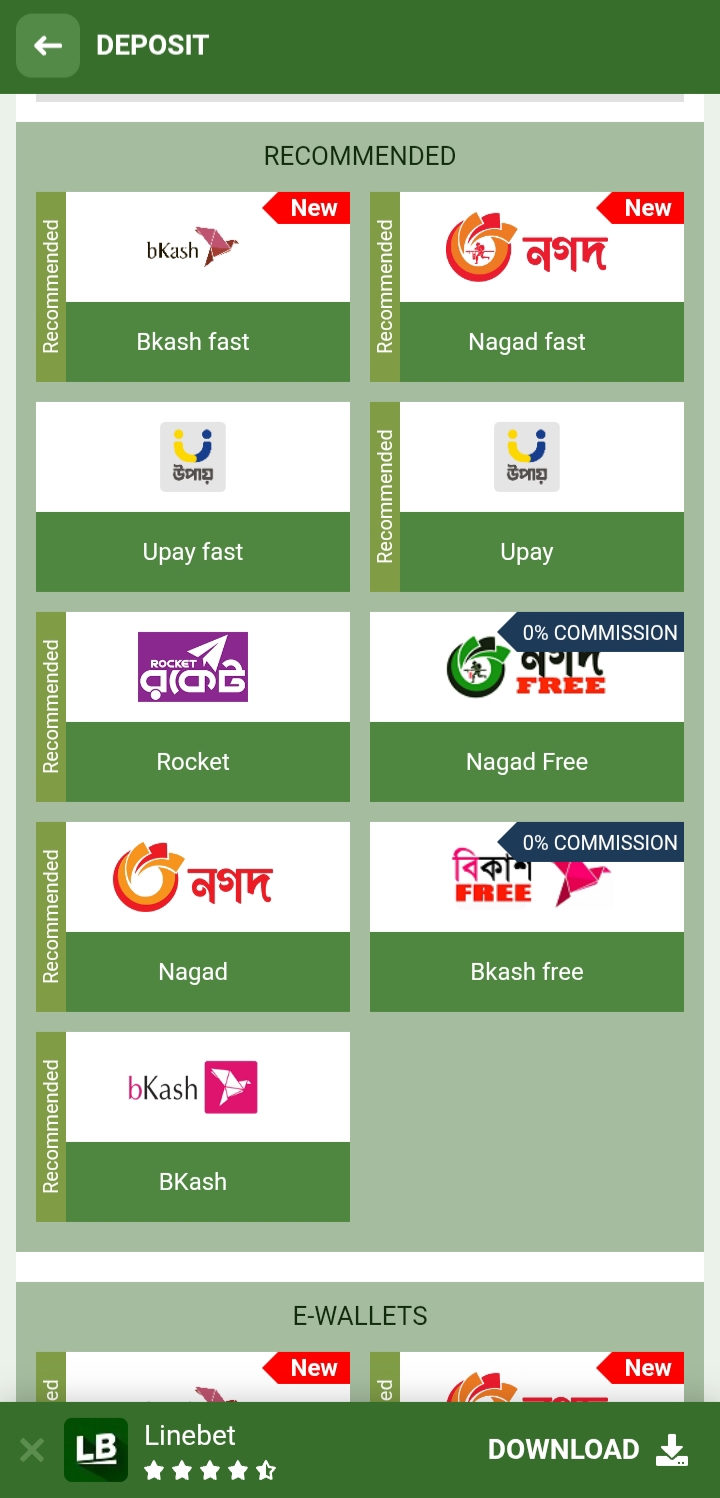Download the Linebet app
The width and height of the screenshot is (720, 1498).
[x=587, y=1450]
